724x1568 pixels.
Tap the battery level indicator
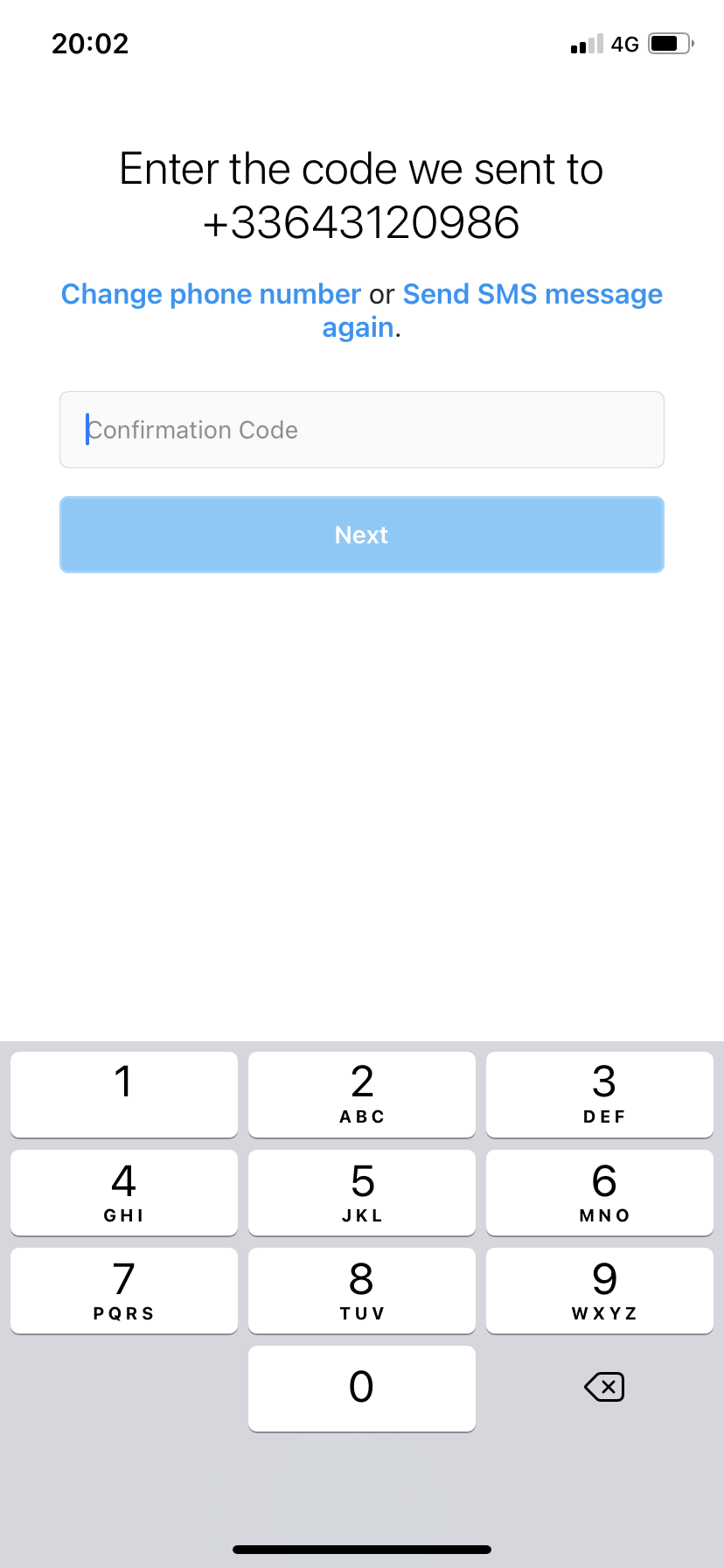coord(669,42)
